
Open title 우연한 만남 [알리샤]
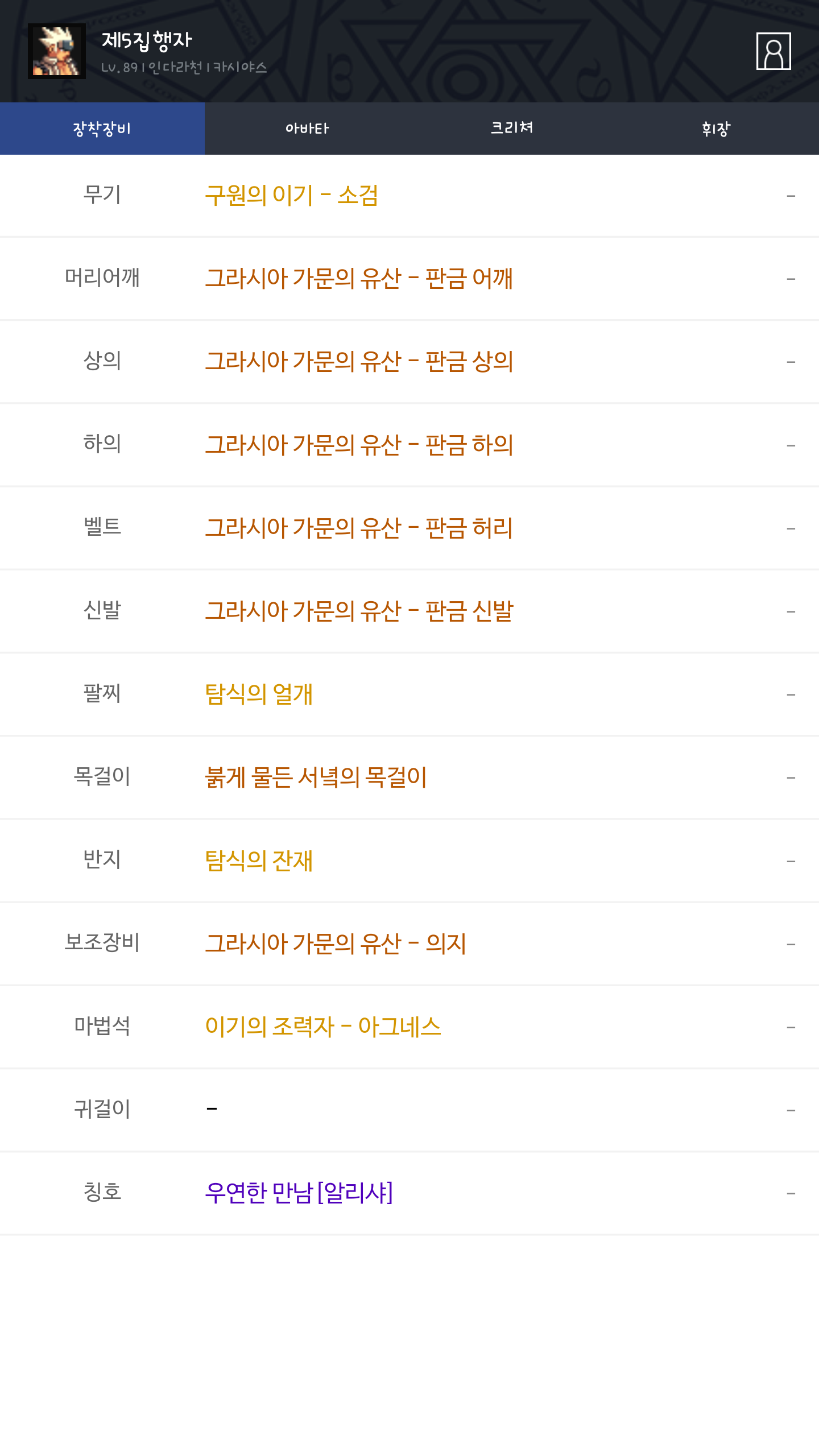coord(299,1193)
